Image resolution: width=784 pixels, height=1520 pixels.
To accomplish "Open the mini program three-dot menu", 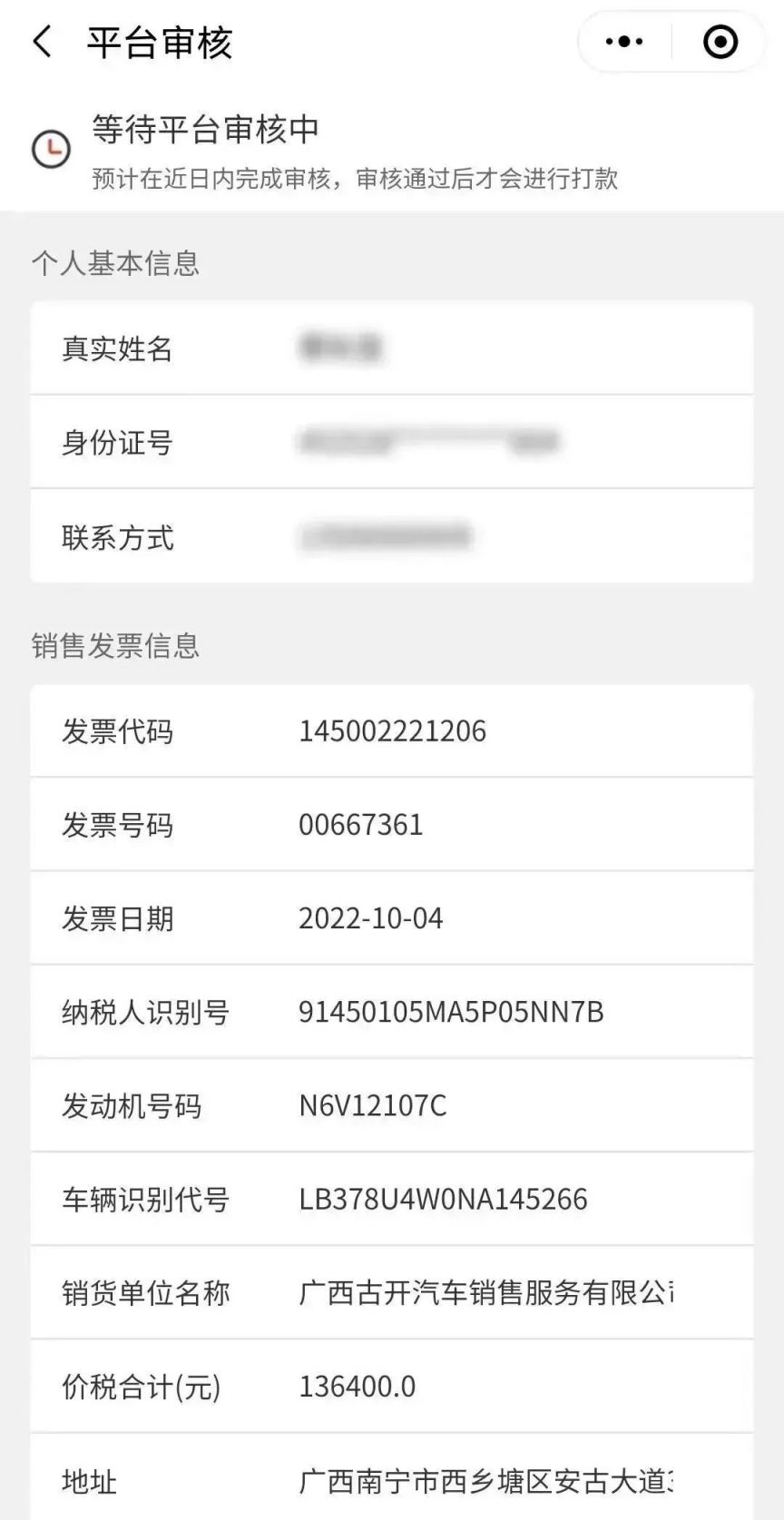I will pyautogui.click(x=624, y=42).
